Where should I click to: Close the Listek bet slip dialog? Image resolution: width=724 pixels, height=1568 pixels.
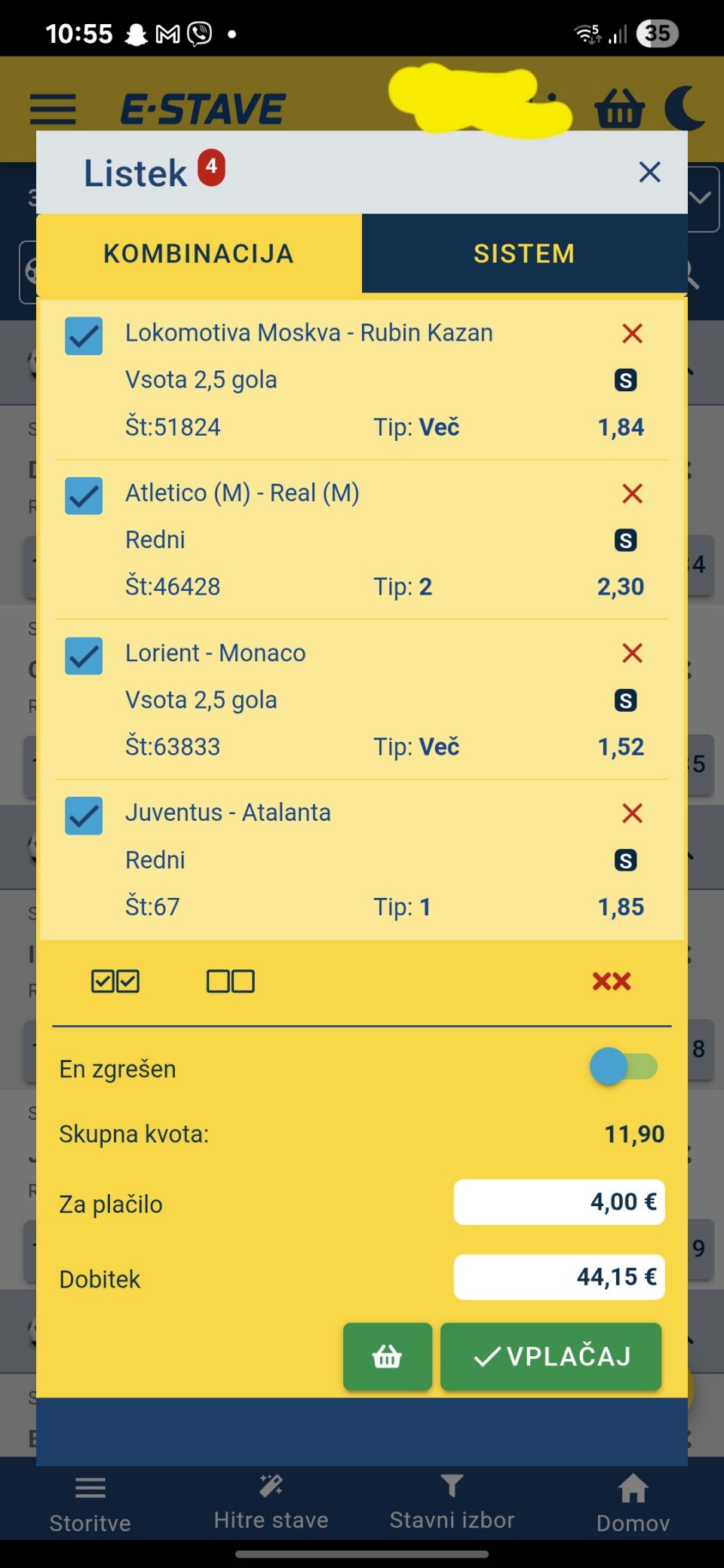click(649, 173)
